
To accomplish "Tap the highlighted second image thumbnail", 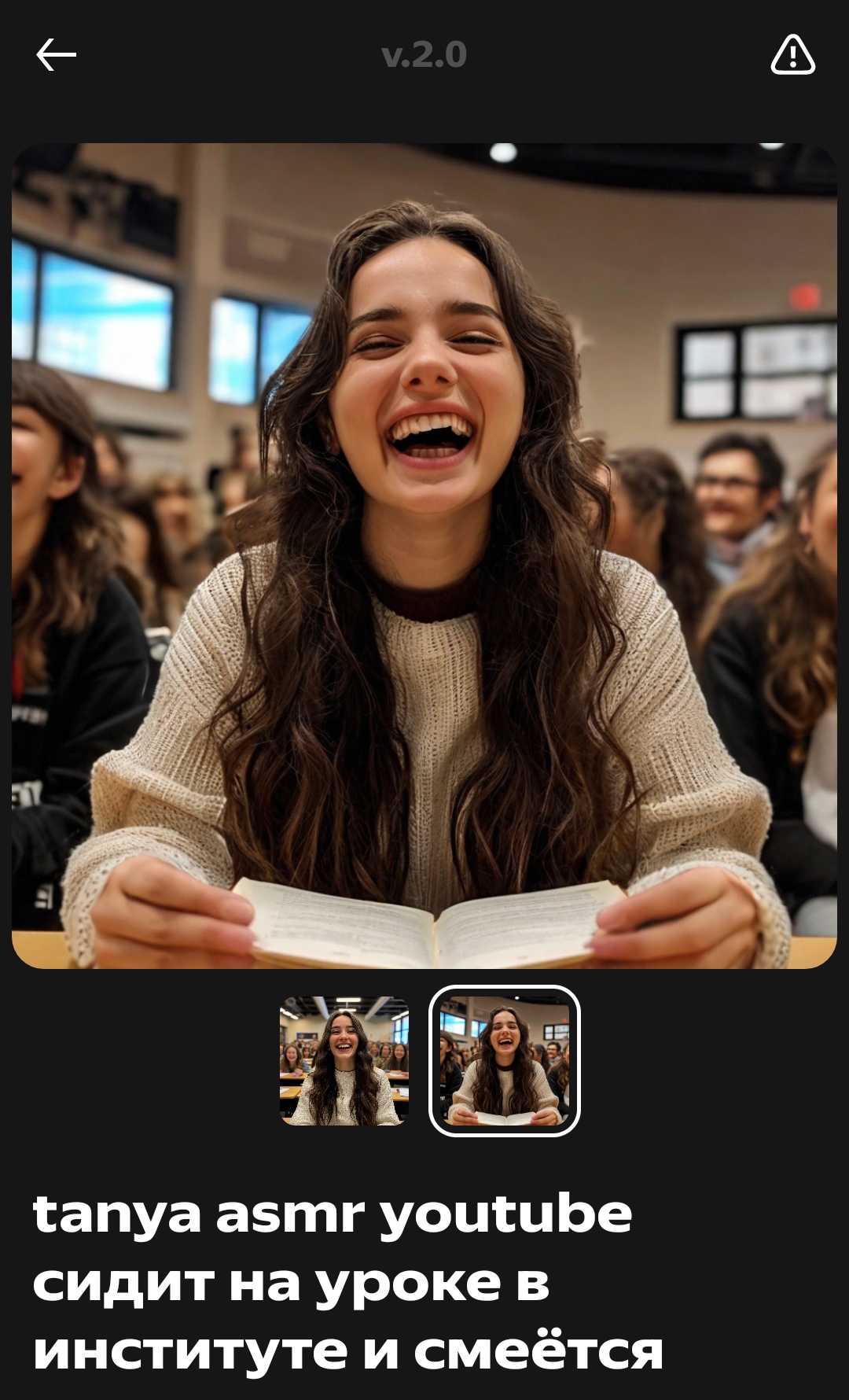I will pos(505,1061).
